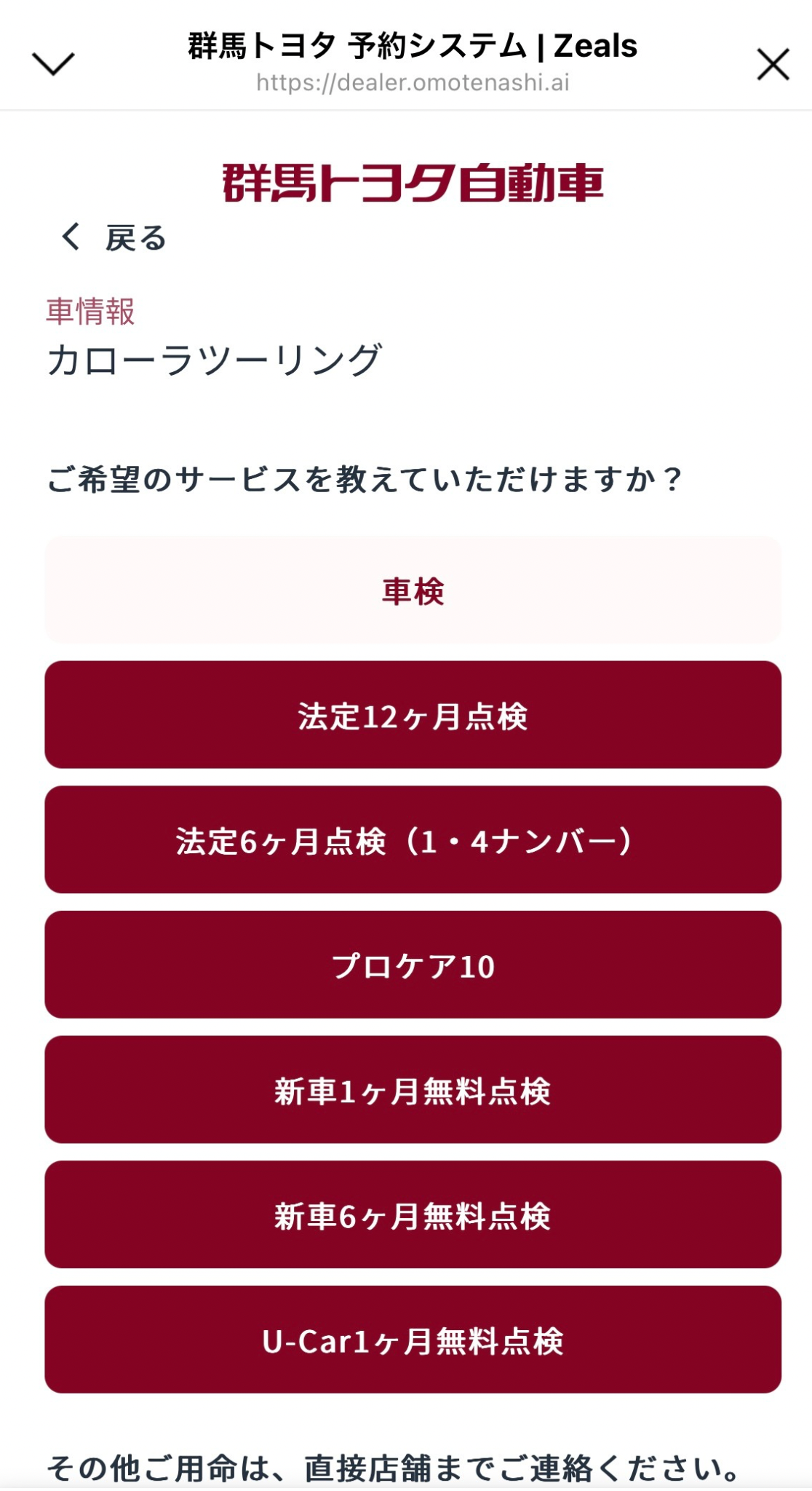The image size is (812, 1491).
Task: Close the reservation browser window
Action: click(x=773, y=64)
